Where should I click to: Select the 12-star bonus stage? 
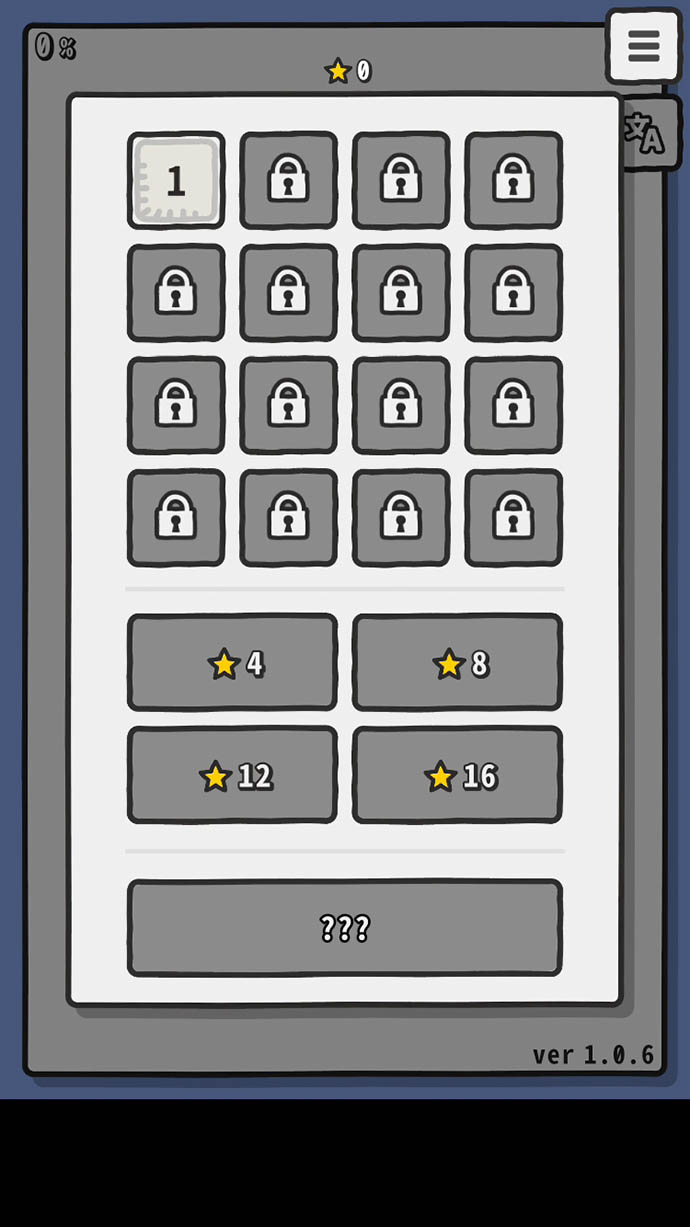pos(232,775)
